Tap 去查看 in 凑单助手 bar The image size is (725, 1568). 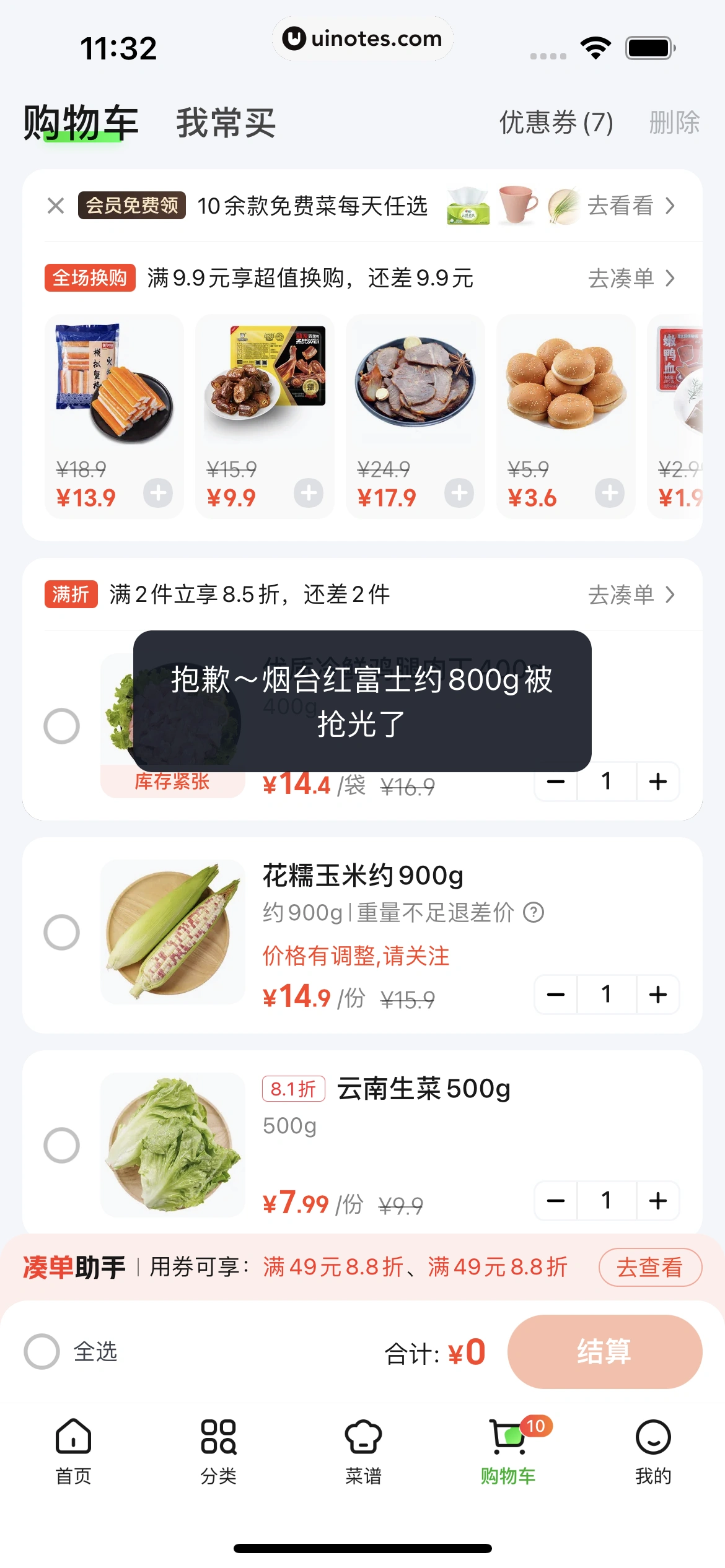pos(649,1268)
